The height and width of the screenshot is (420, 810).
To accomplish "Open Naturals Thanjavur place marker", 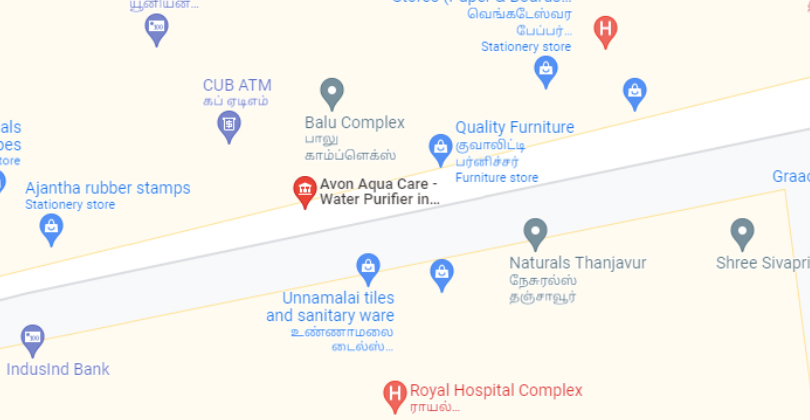I will click(x=536, y=233).
